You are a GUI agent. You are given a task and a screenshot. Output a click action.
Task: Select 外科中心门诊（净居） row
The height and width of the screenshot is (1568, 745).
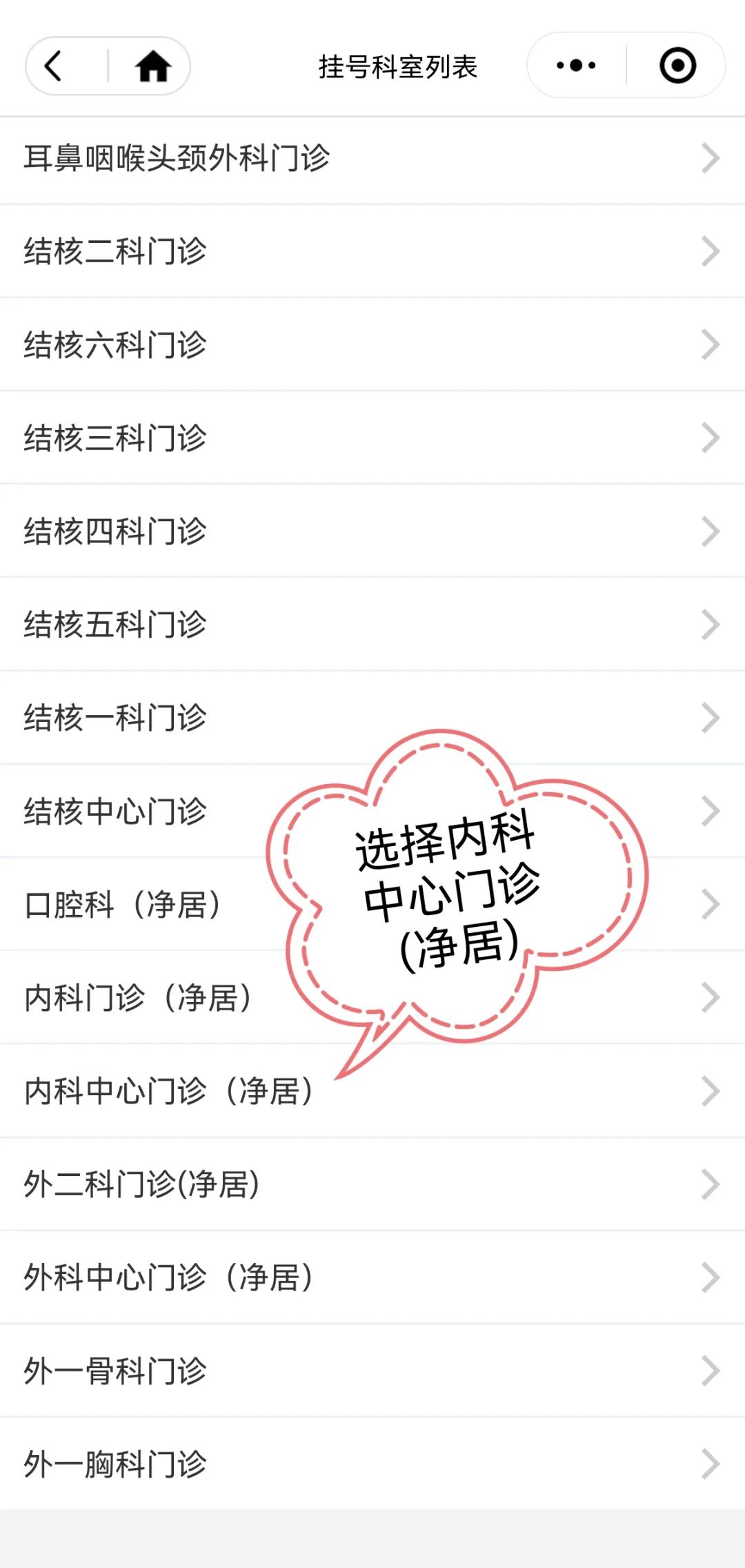[x=169, y=1277]
